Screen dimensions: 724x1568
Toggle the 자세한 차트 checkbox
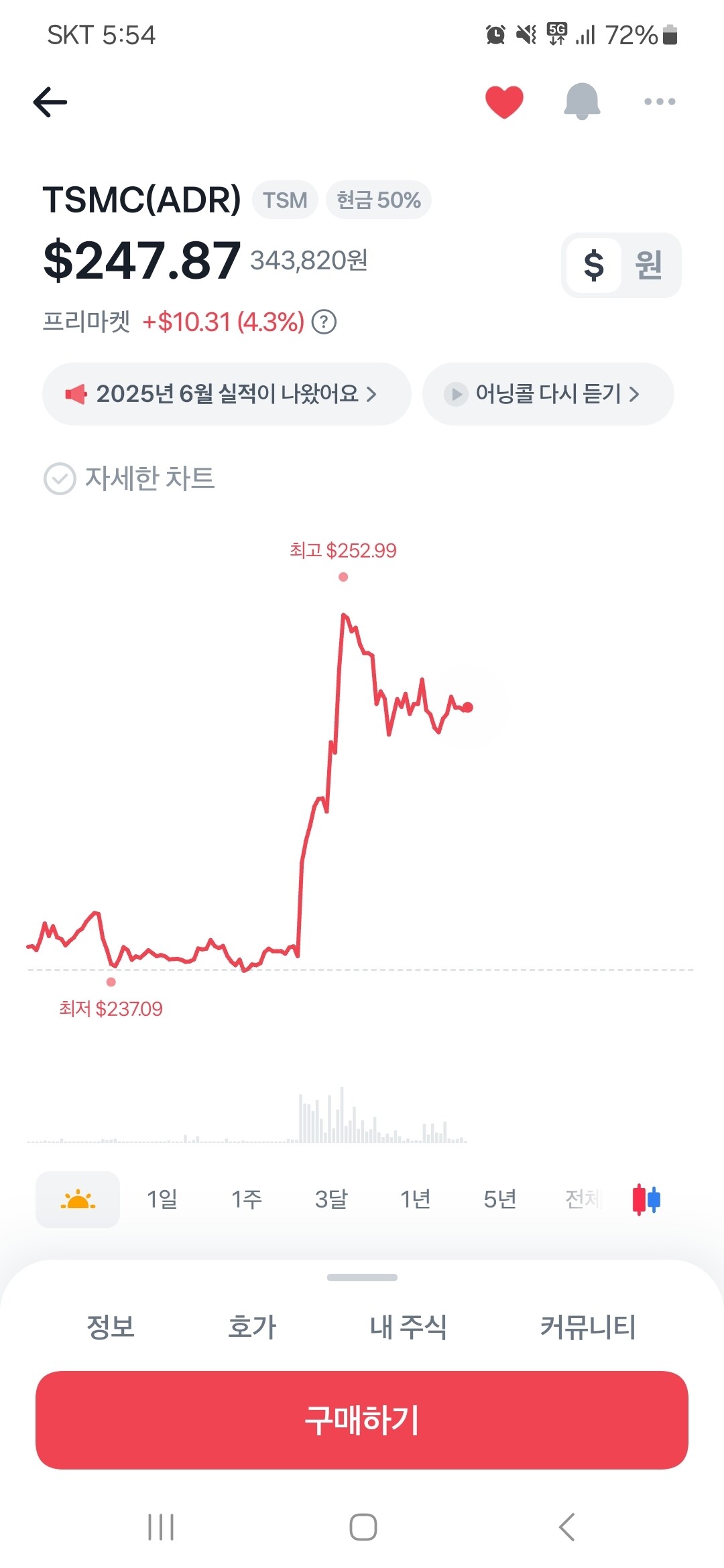(60, 479)
